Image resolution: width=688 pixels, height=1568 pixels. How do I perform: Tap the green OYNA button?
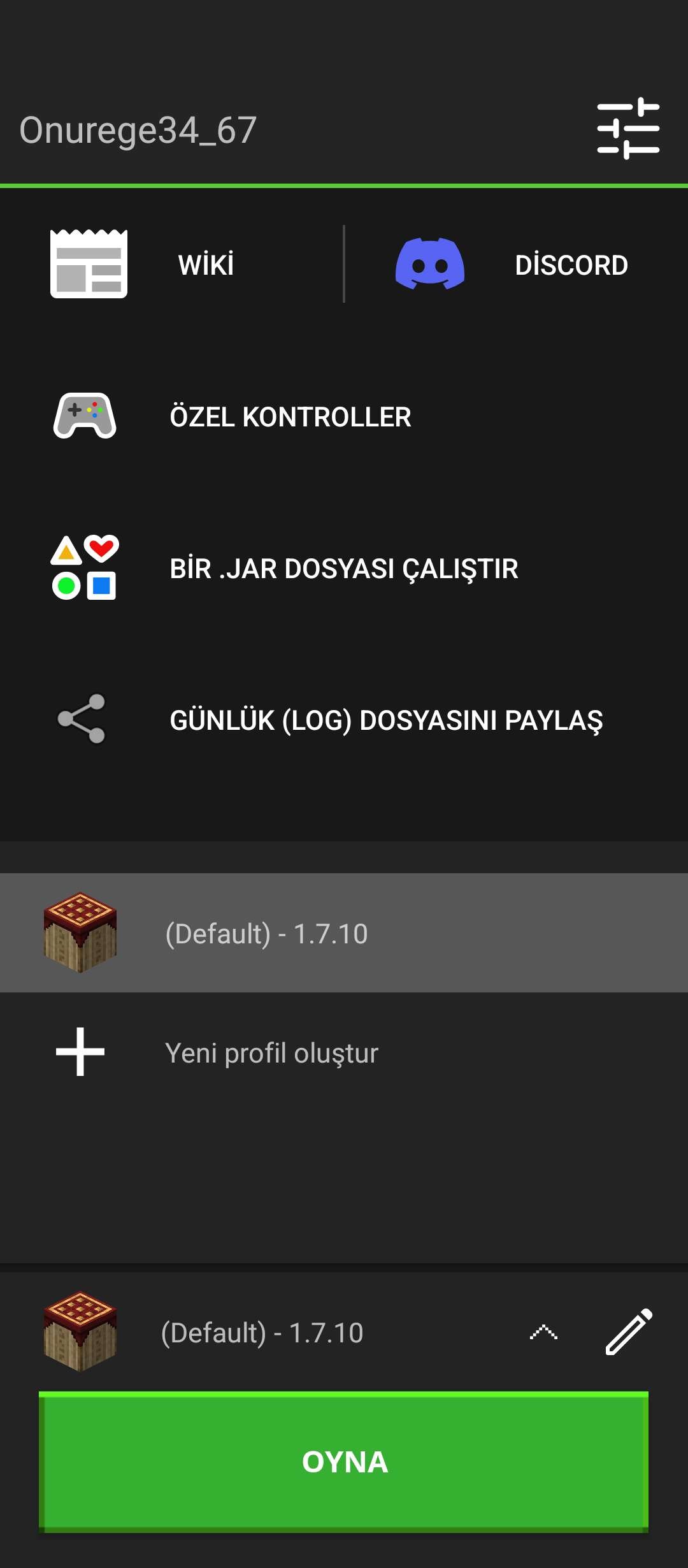pyautogui.click(x=344, y=1462)
